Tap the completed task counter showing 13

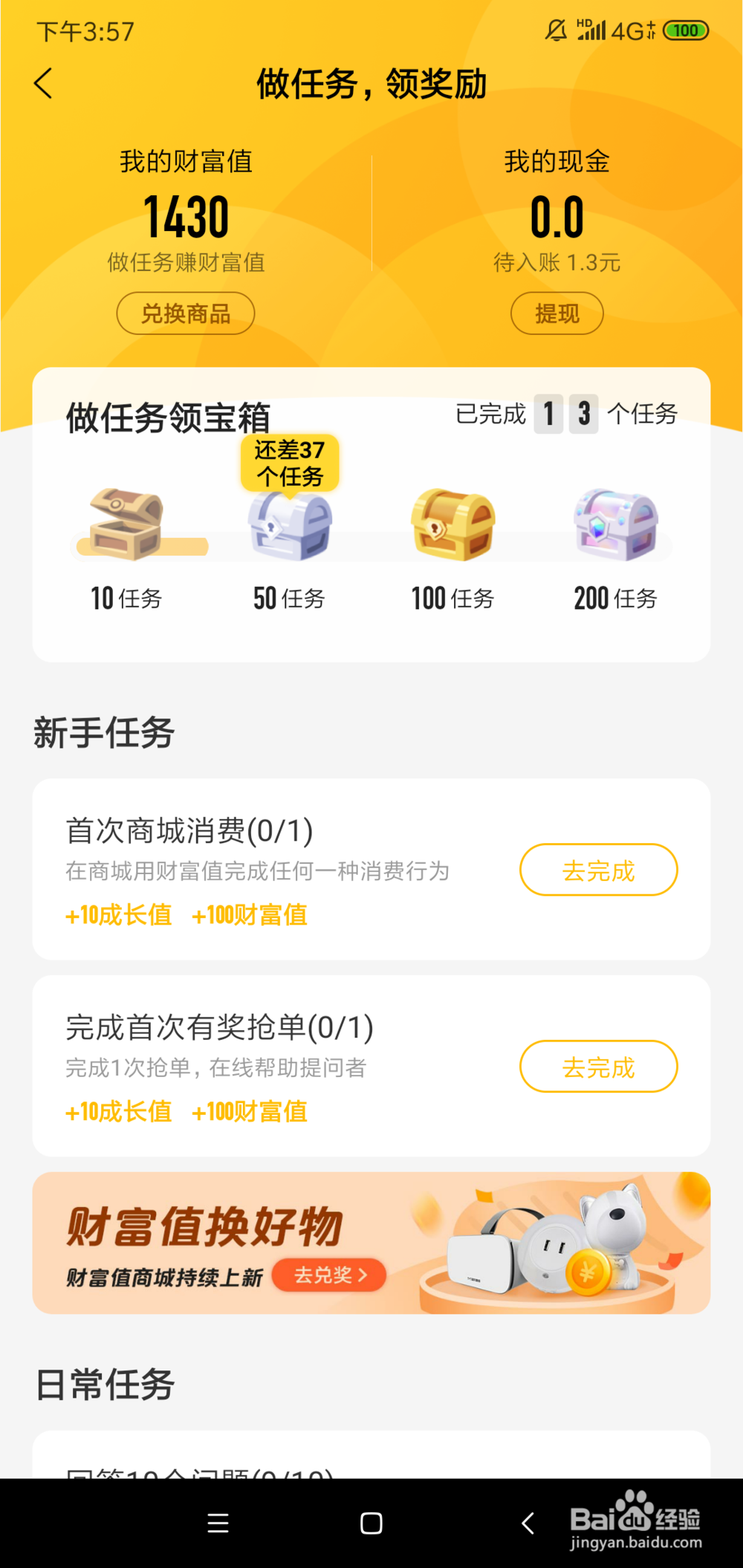[x=567, y=414]
